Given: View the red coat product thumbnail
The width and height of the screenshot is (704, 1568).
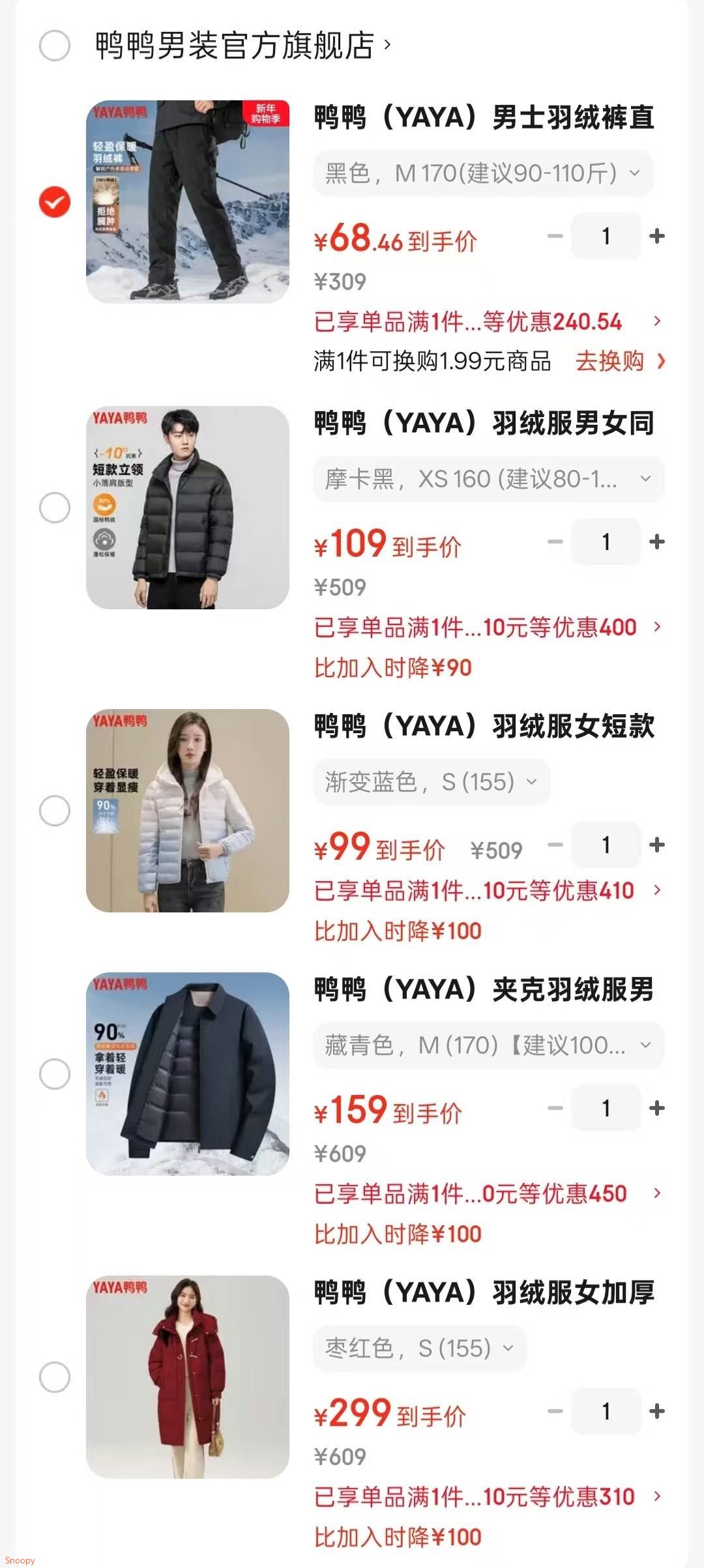Looking at the screenshot, I should tap(189, 1376).
